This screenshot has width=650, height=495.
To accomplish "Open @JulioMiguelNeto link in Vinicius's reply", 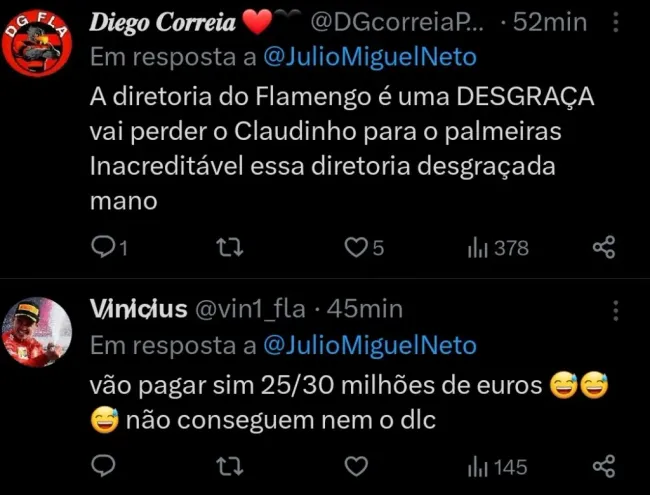I will click(370, 345).
